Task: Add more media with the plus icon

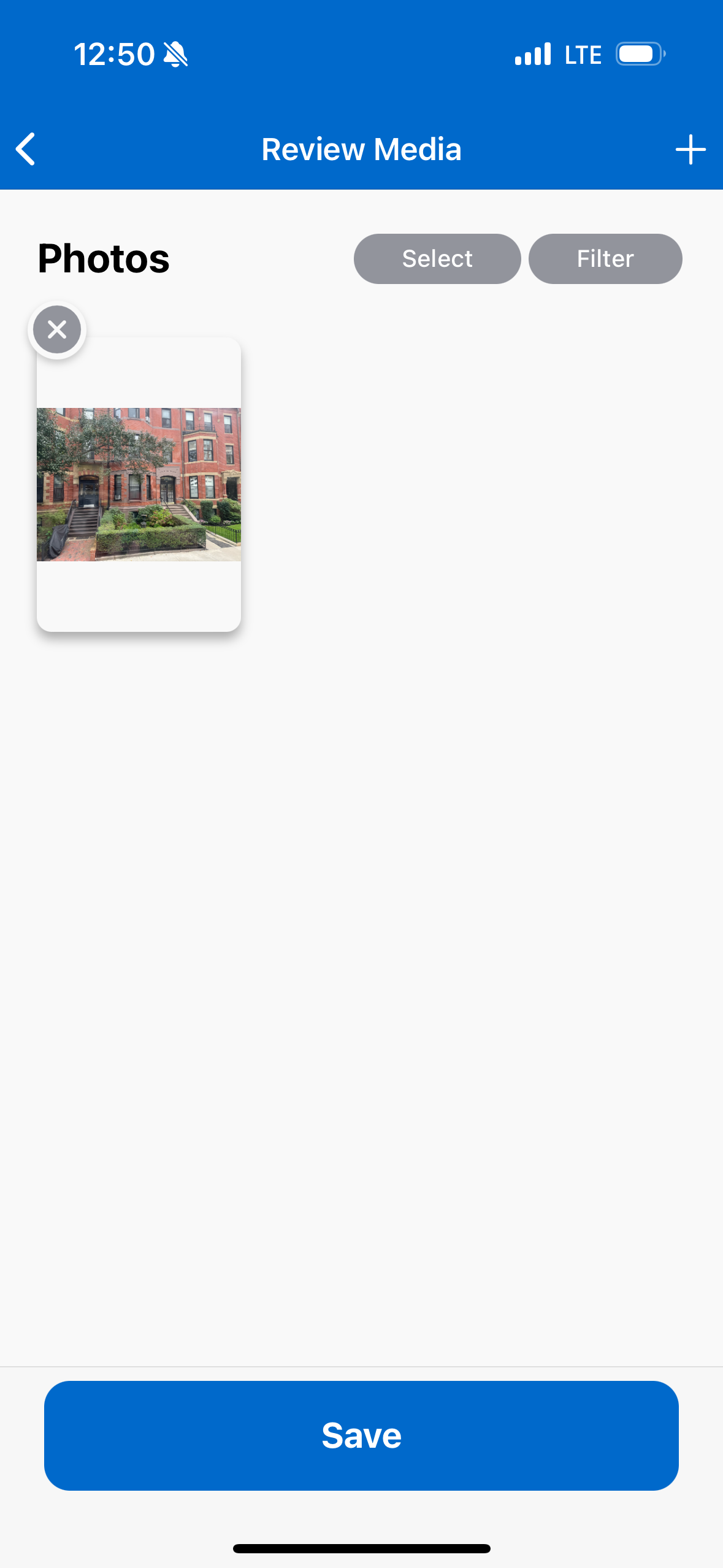Action: [x=690, y=149]
